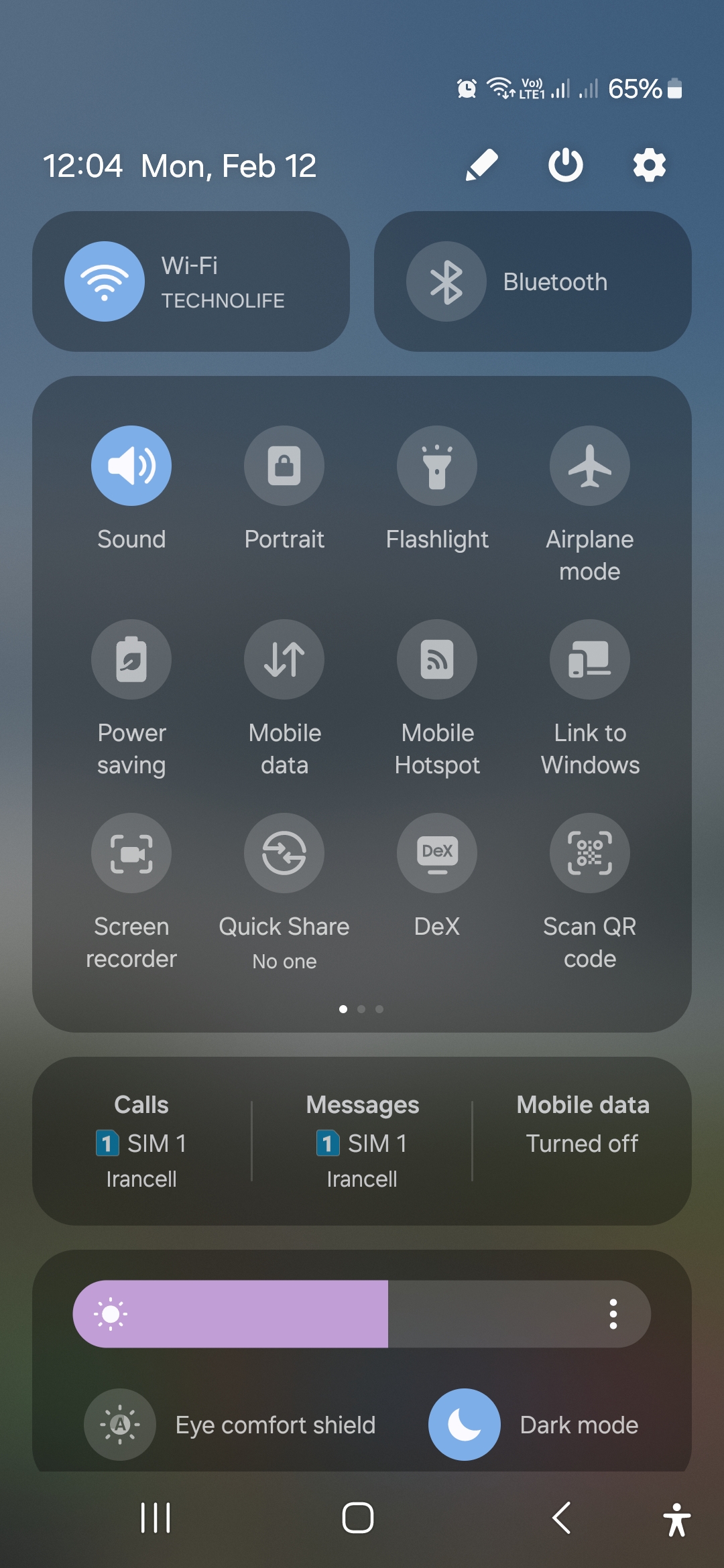Toggle Mobile data on
Screen dimensions: 724x1568
click(x=284, y=659)
